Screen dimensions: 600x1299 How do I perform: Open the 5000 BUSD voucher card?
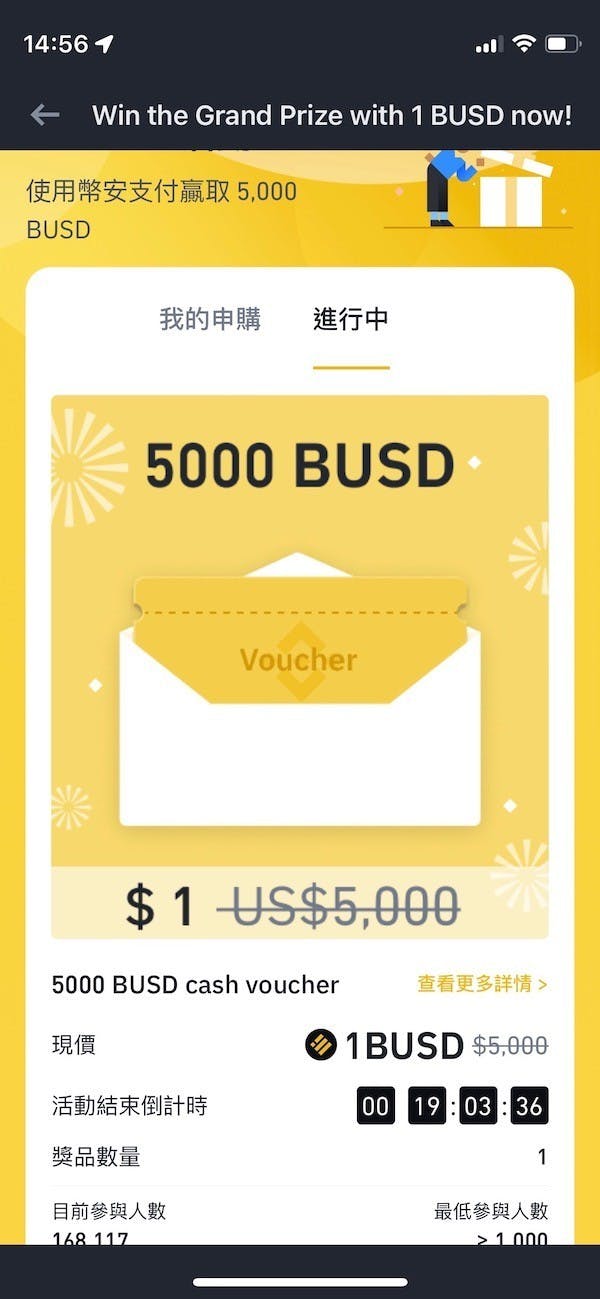coord(300,666)
